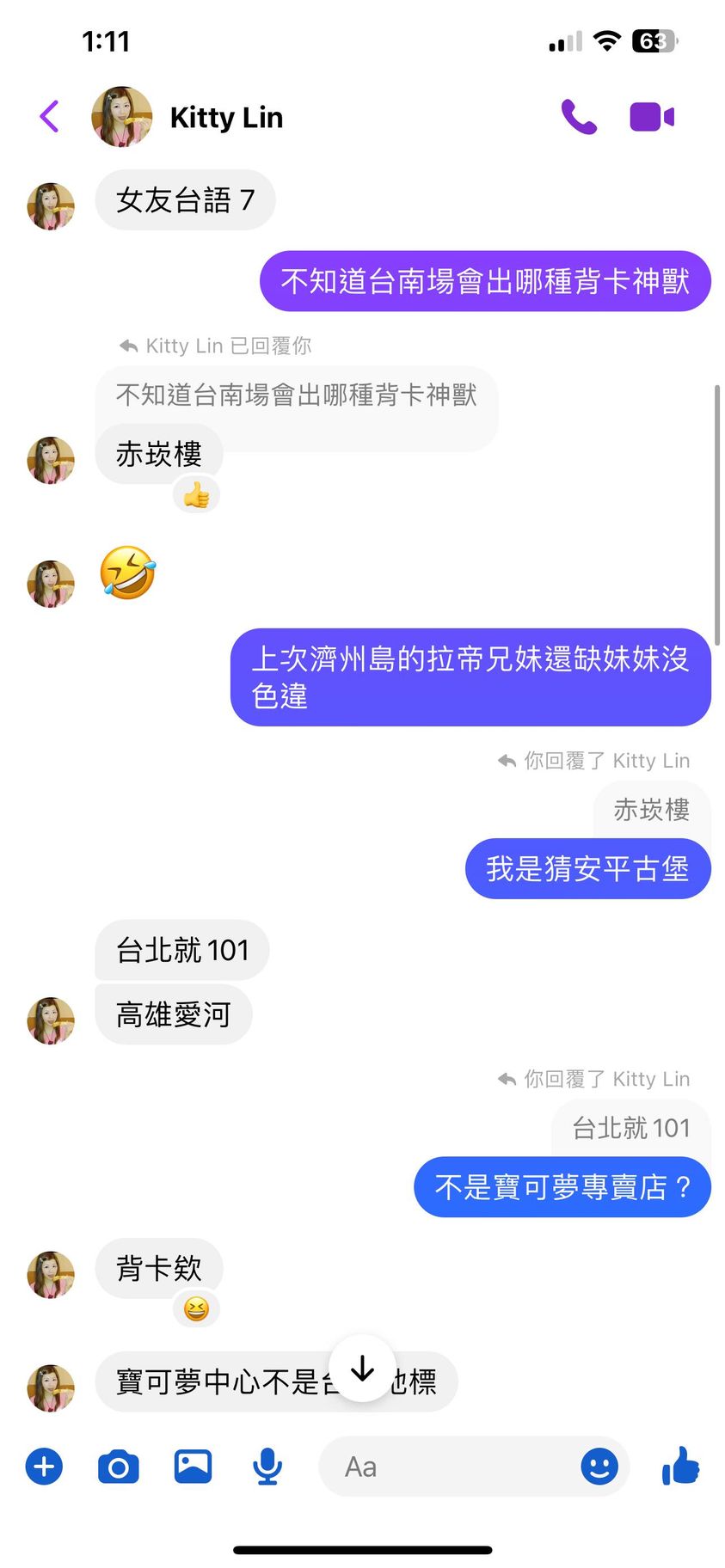View the thumbs-up reaction on 赤崁樓
Viewport: 725px width, 1568px height.
196,495
